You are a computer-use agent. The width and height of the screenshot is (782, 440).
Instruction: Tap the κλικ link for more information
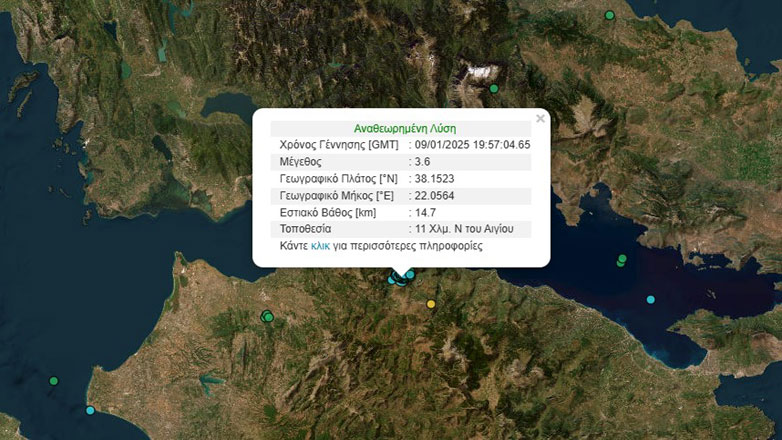pyautogui.click(x=320, y=245)
